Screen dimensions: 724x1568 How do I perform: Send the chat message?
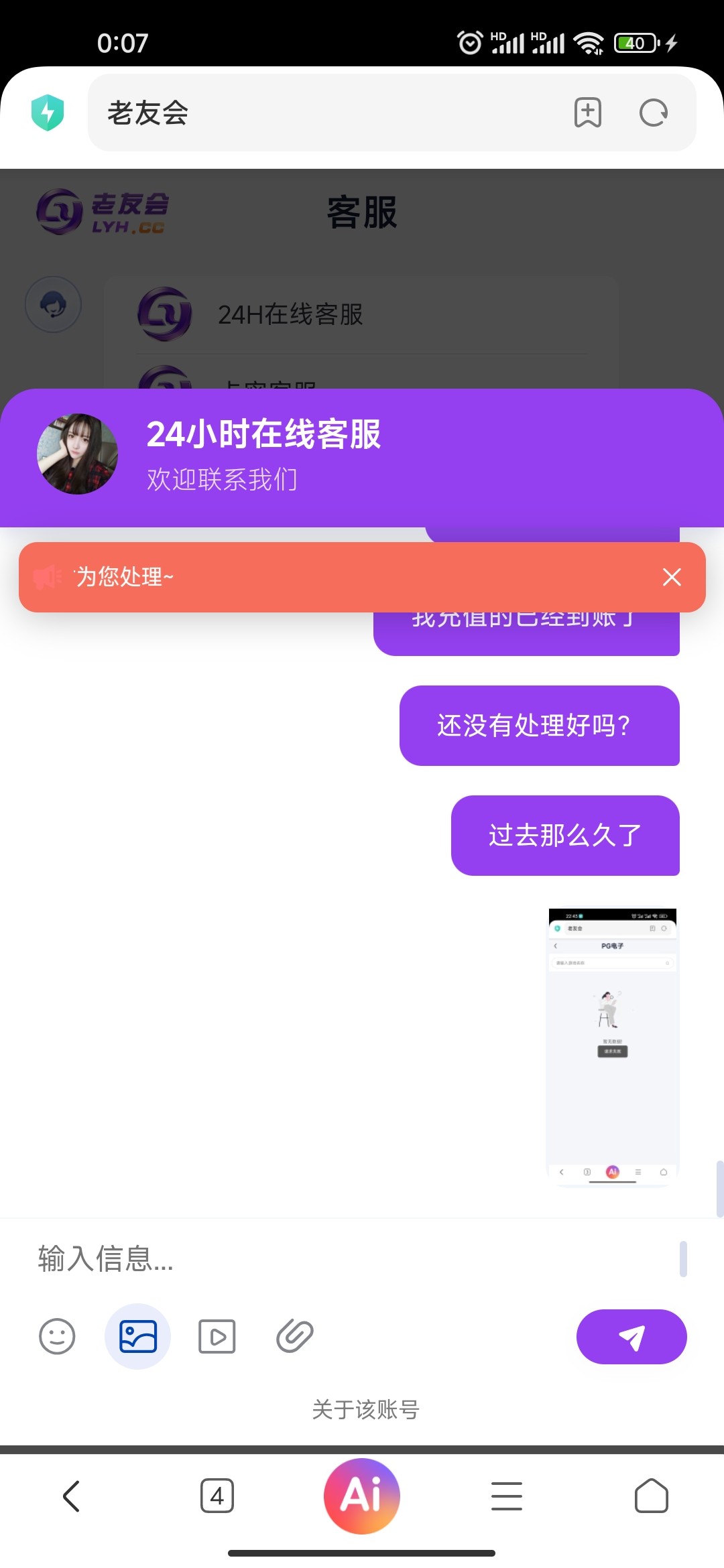point(631,1337)
